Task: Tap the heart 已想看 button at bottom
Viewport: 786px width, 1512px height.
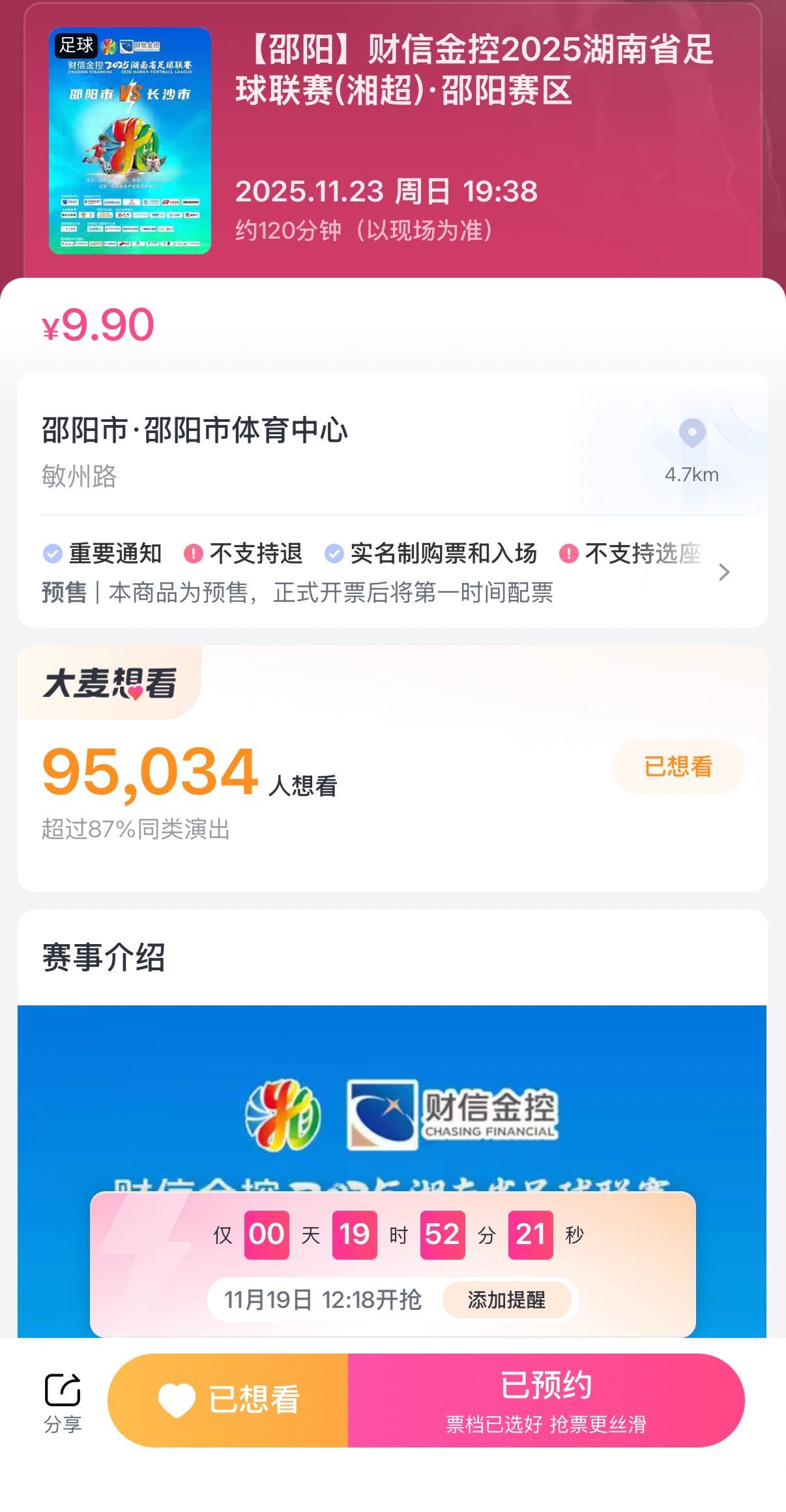Action: point(228,1400)
